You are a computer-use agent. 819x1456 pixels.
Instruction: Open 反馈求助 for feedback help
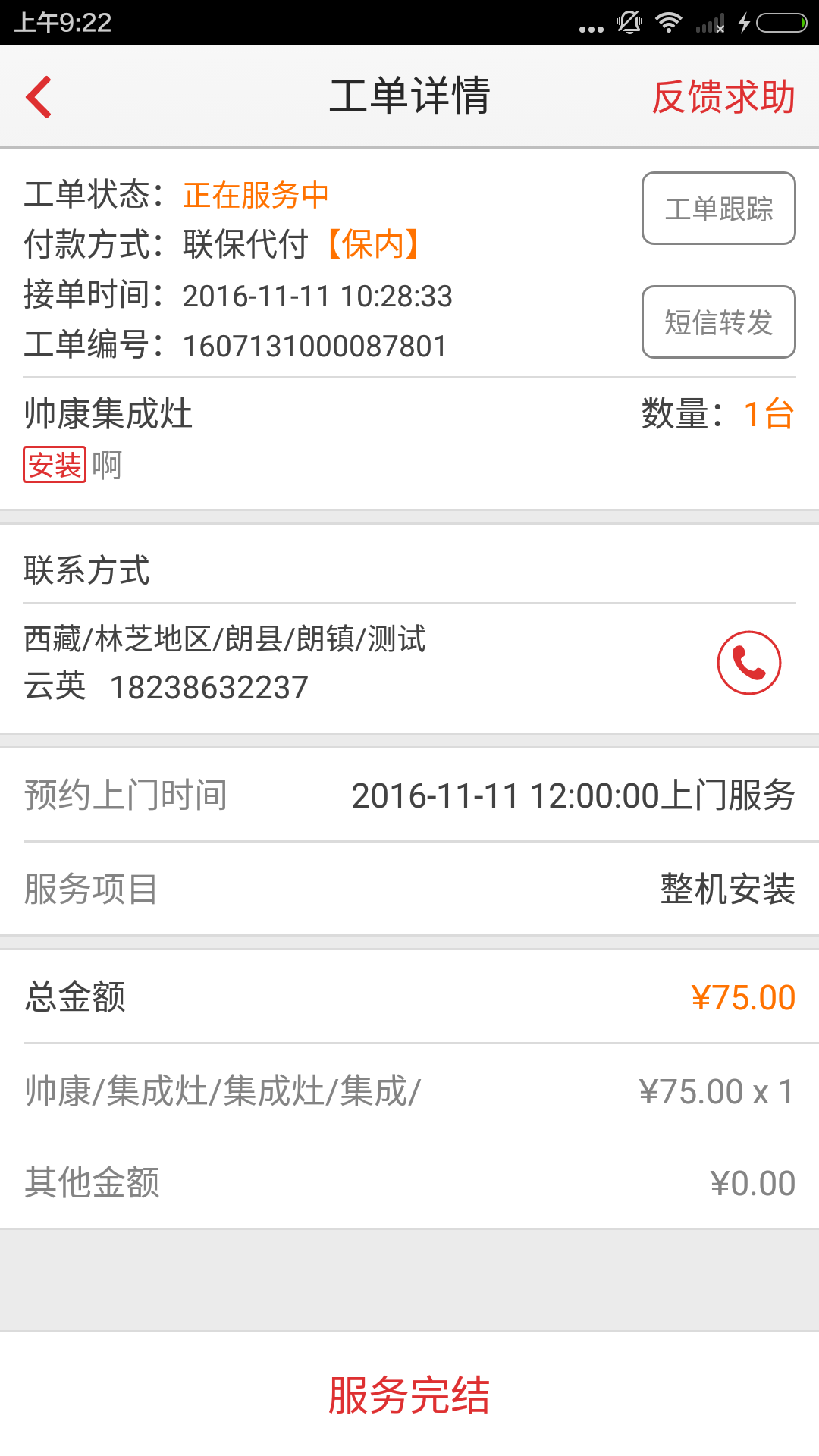coord(723,96)
